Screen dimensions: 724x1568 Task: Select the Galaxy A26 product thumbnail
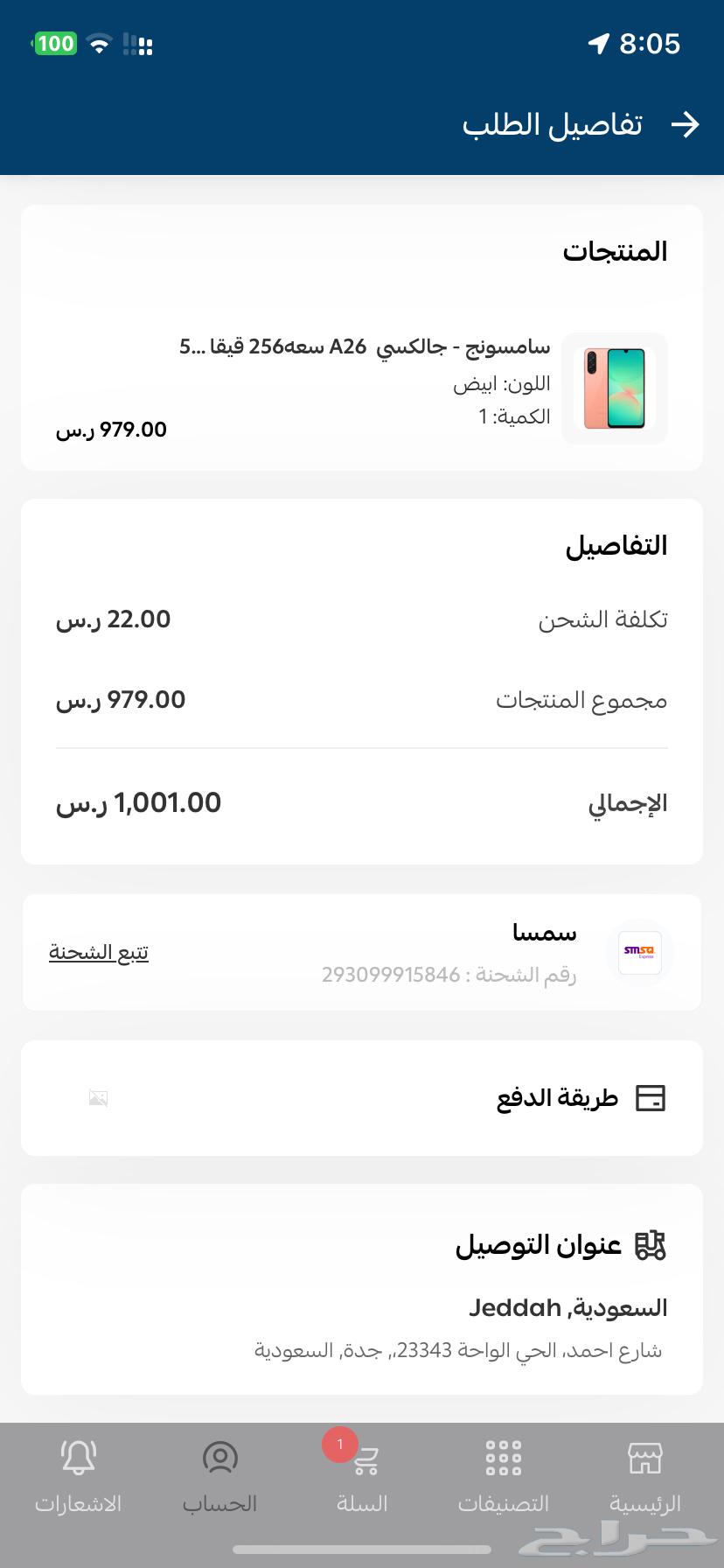614,388
